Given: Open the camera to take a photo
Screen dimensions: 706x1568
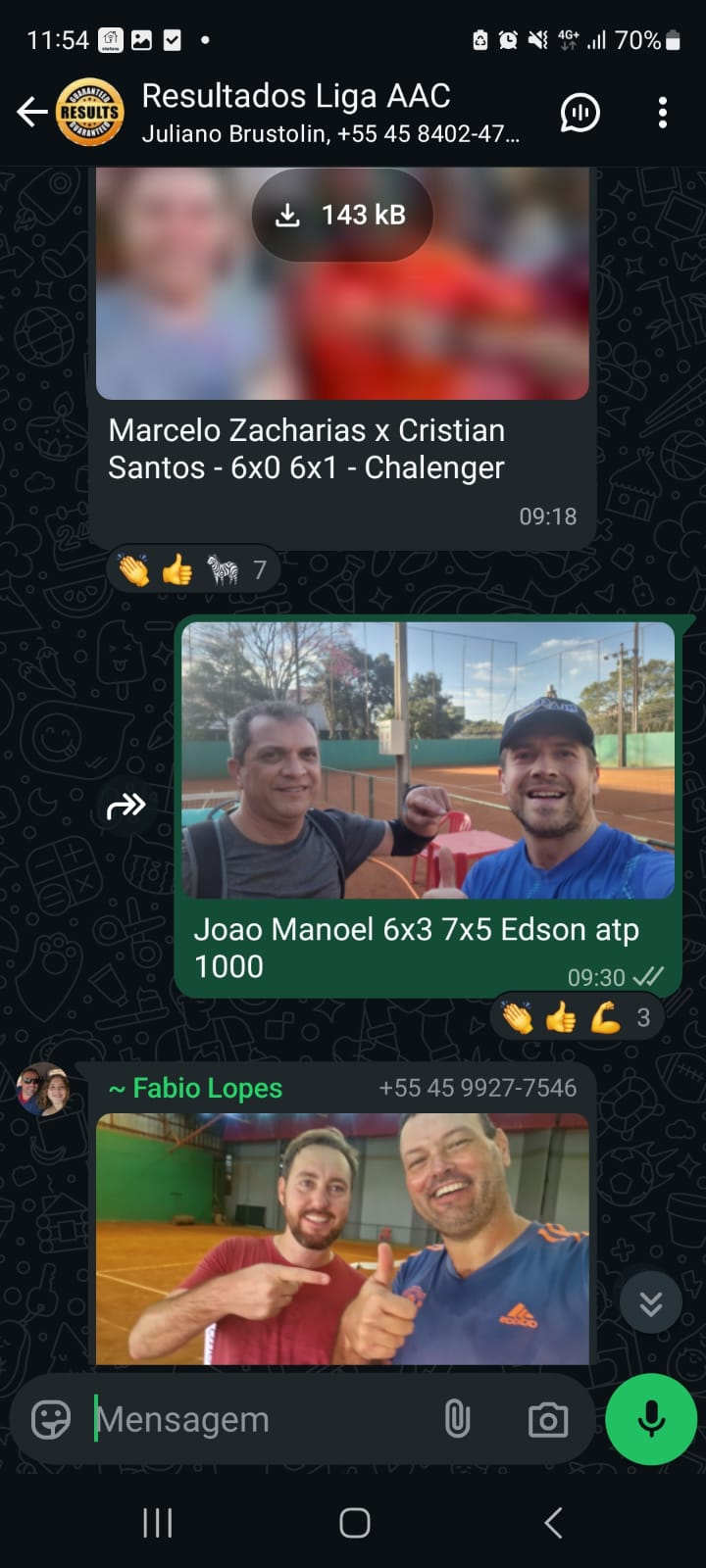Looking at the screenshot, I should pyautogui.click(x=547, y=1419).
